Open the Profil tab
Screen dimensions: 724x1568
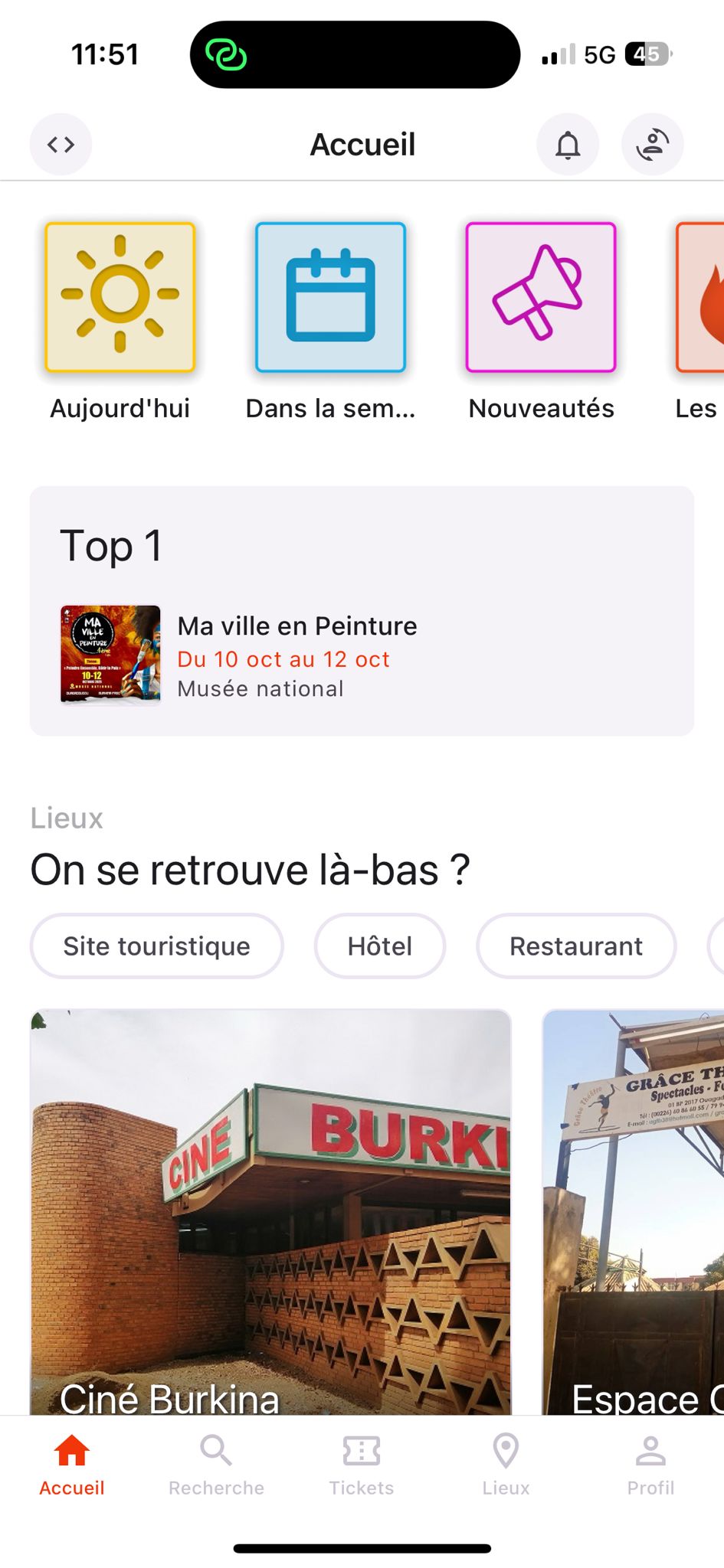[x=650, y=1465]
